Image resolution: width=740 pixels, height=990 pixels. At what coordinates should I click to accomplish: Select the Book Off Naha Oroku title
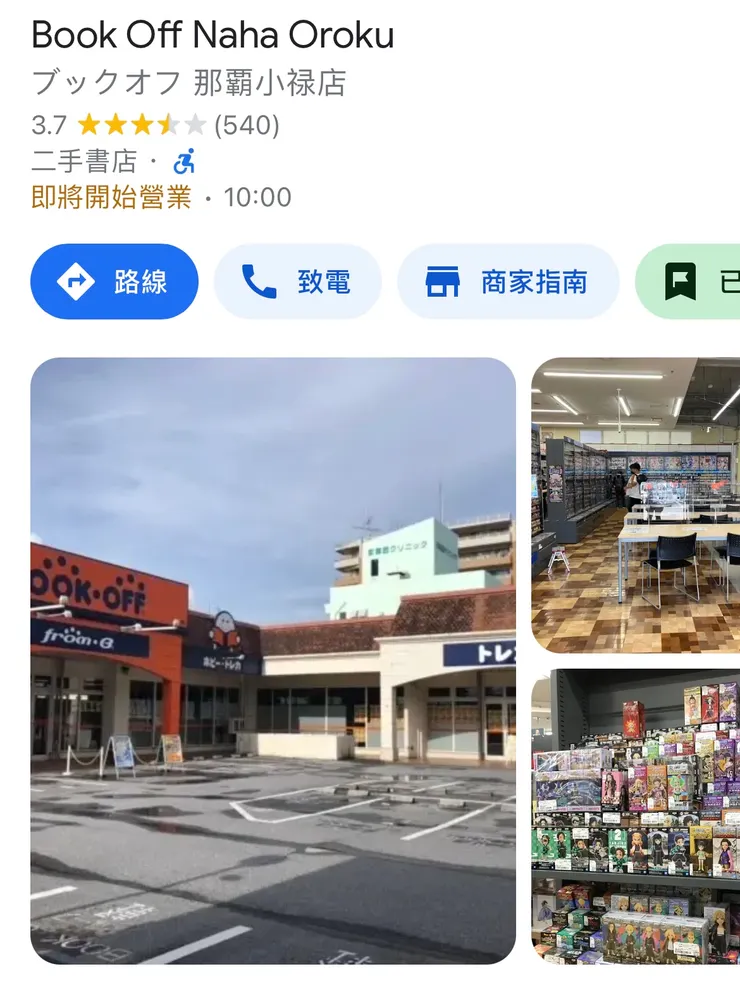click(x=213, y=35)
